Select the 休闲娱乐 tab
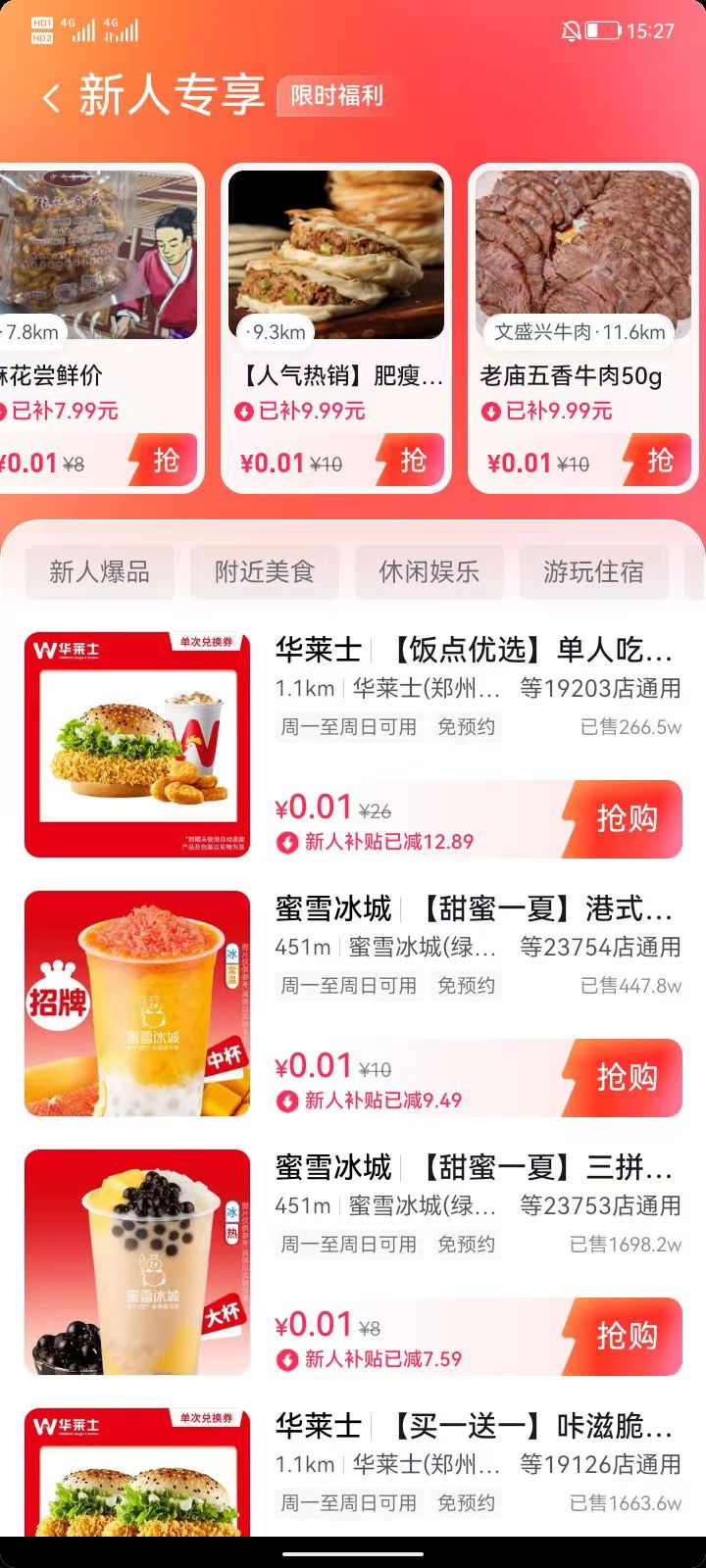 click(x=429, y=571)
